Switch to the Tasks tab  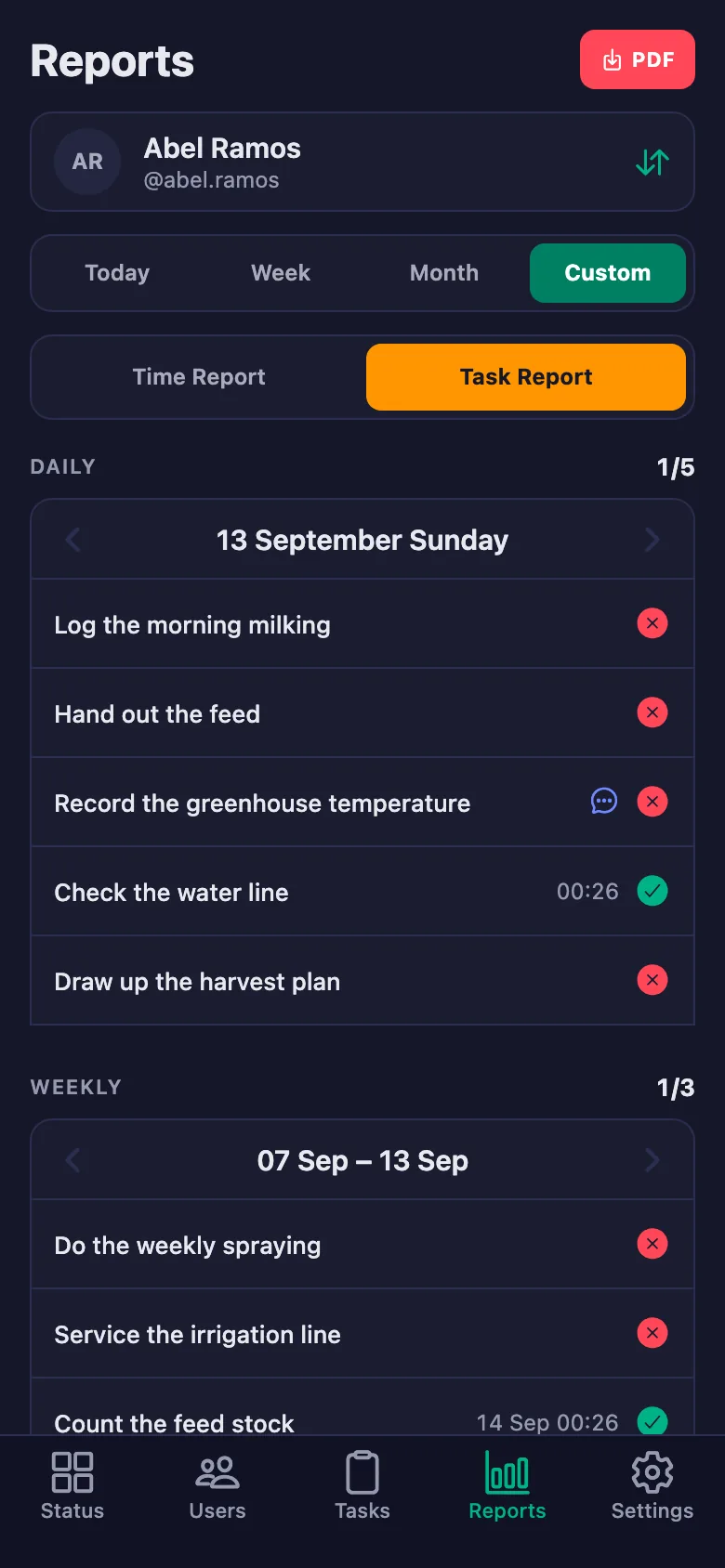click(x=362, y=1486)
